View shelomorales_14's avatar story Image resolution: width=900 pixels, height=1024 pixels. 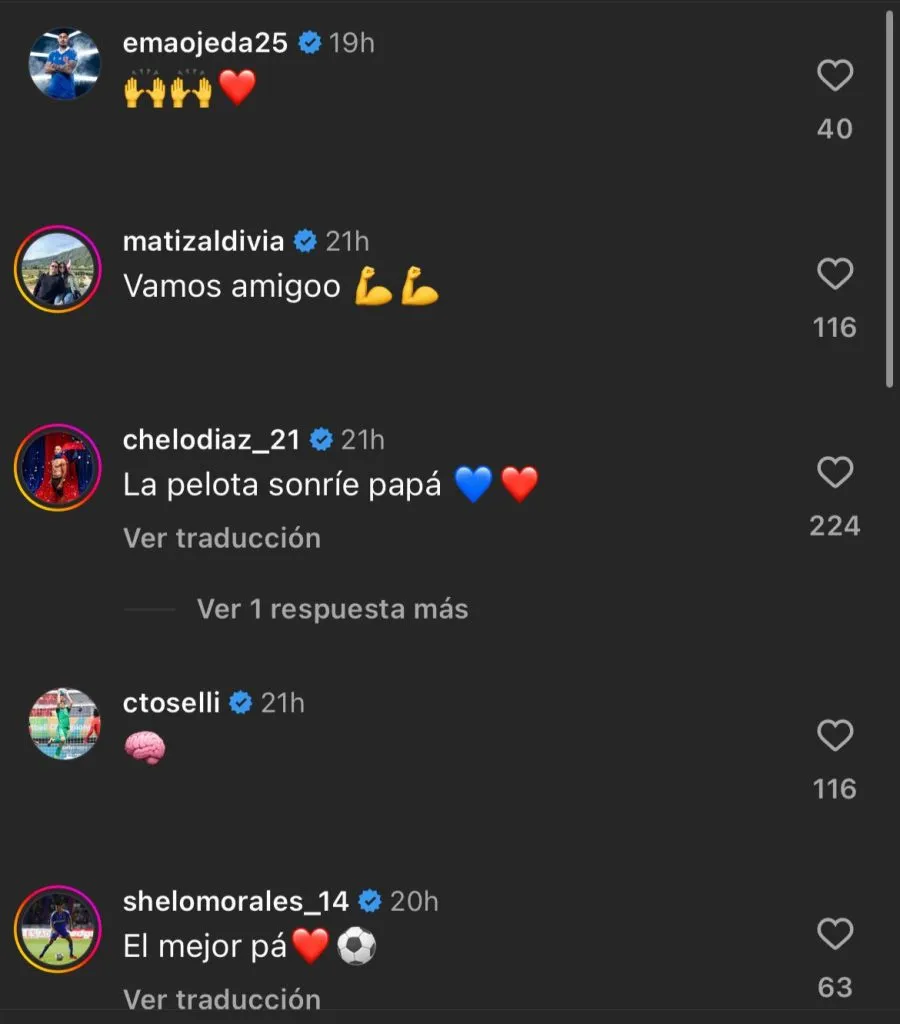click(x=58, y=929)
